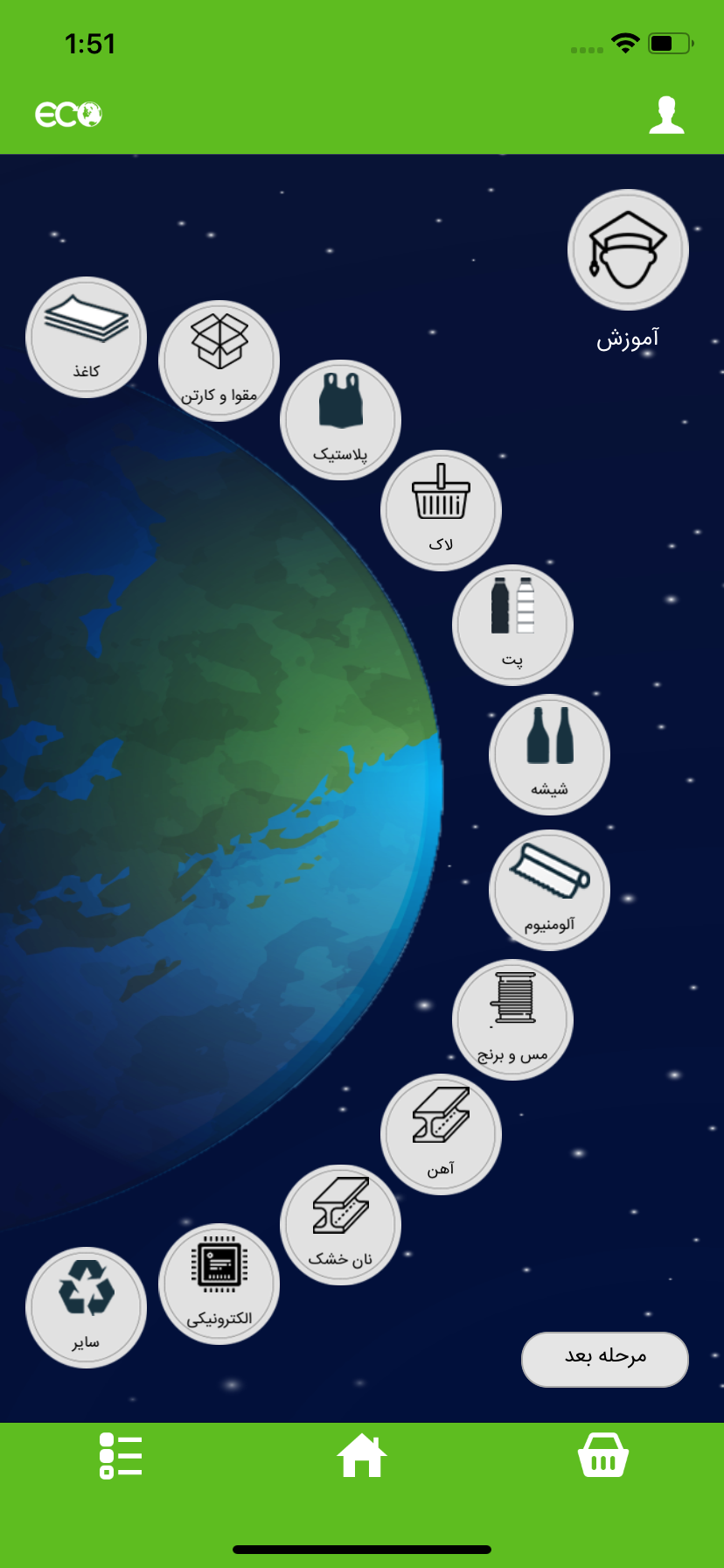Viewport: 724px width, 1568px height.
Task: Open the basket tab
Action: click(603, 1456)
